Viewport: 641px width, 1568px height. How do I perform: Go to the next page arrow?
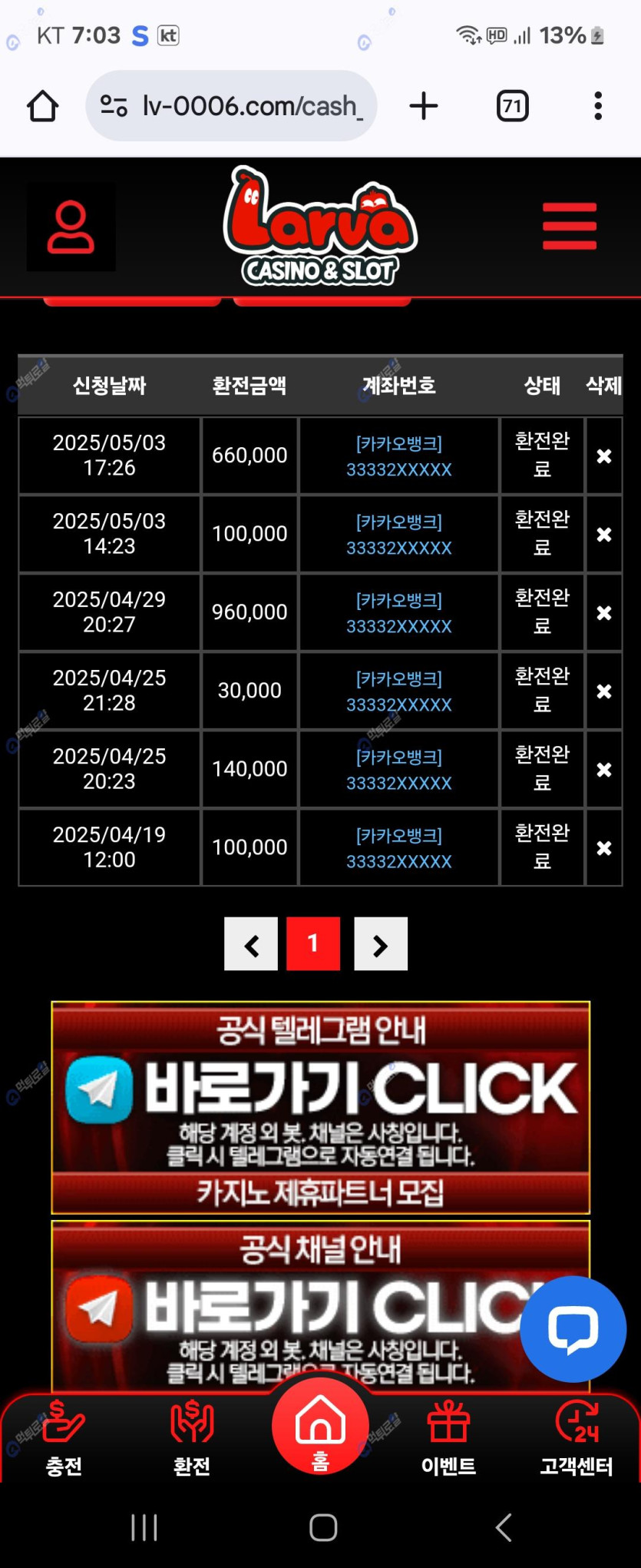381,944
